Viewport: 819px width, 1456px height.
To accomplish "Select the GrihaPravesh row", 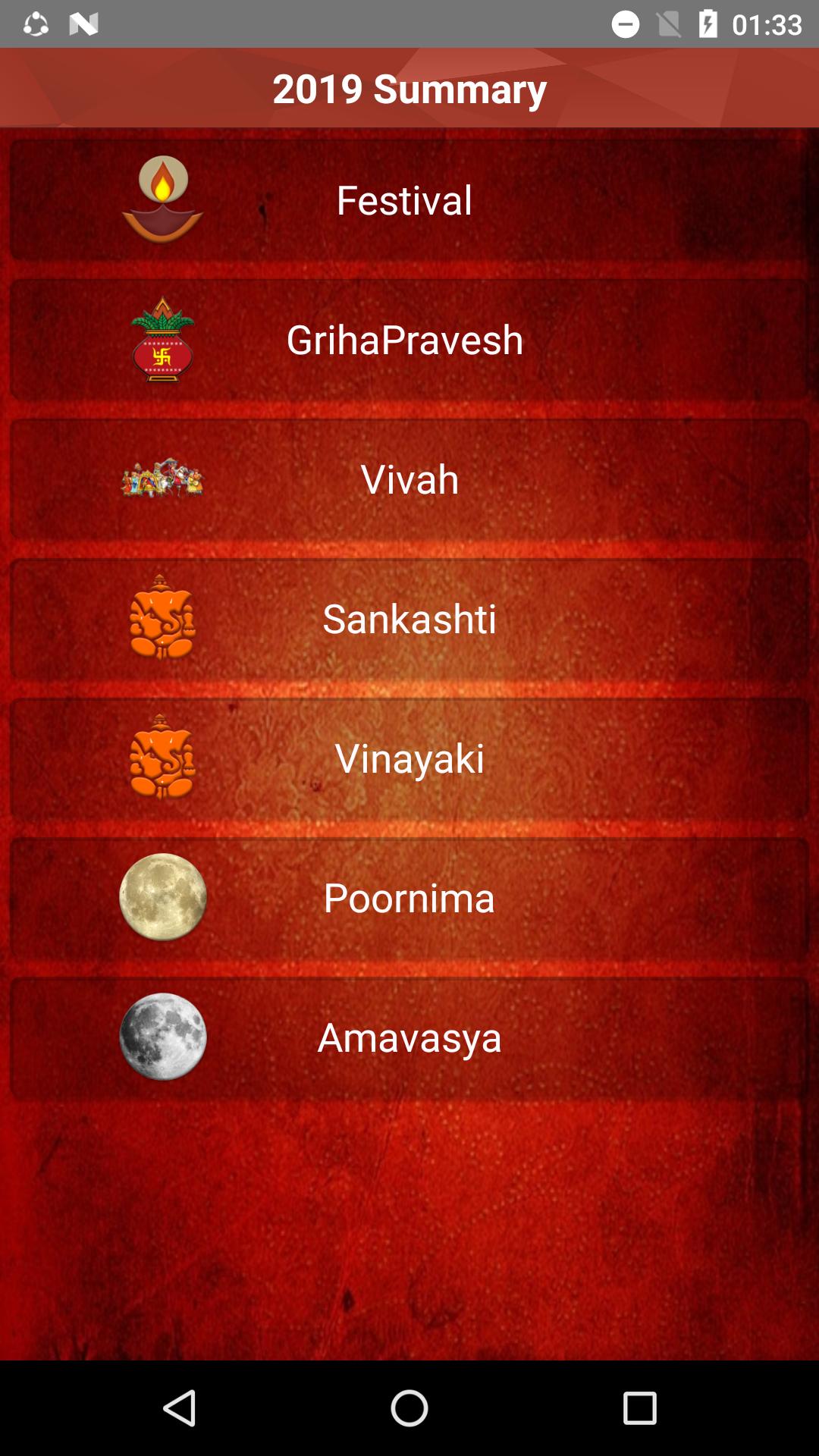I will [409, 340].
